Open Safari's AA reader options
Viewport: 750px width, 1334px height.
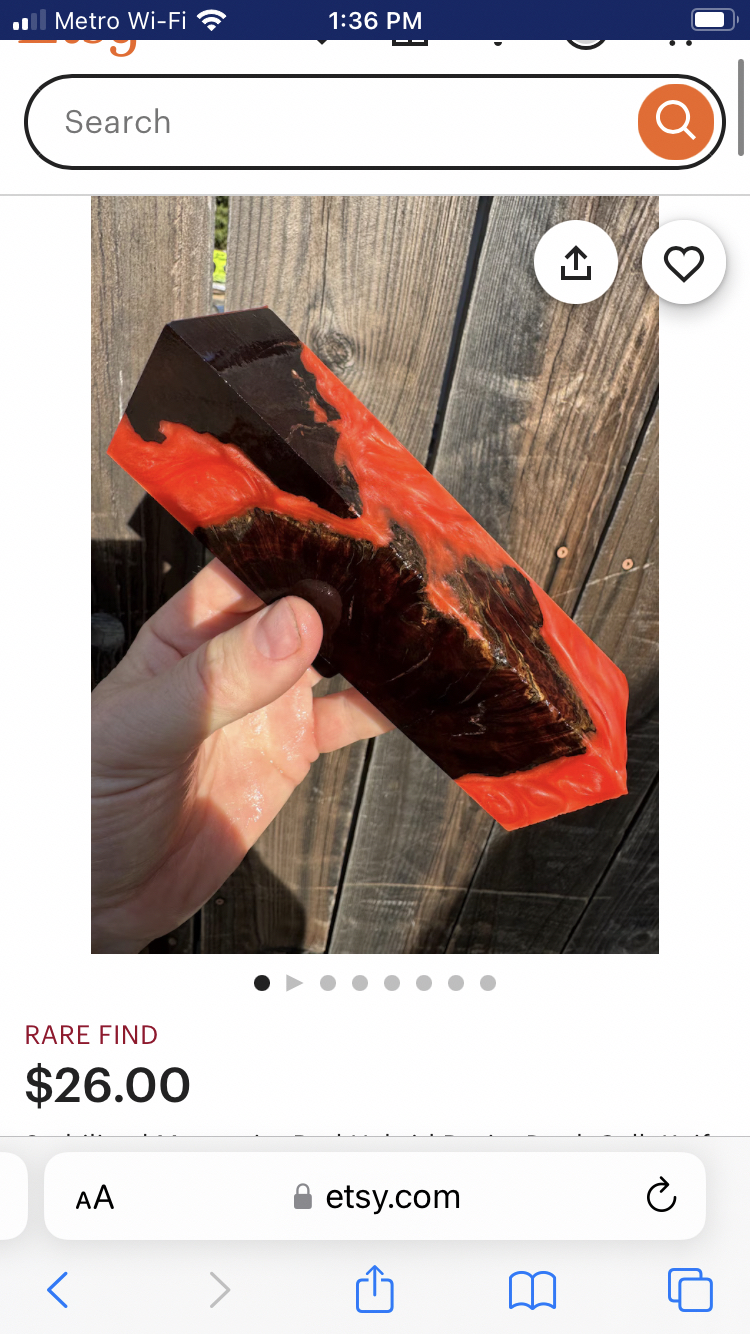[95, 1197]
